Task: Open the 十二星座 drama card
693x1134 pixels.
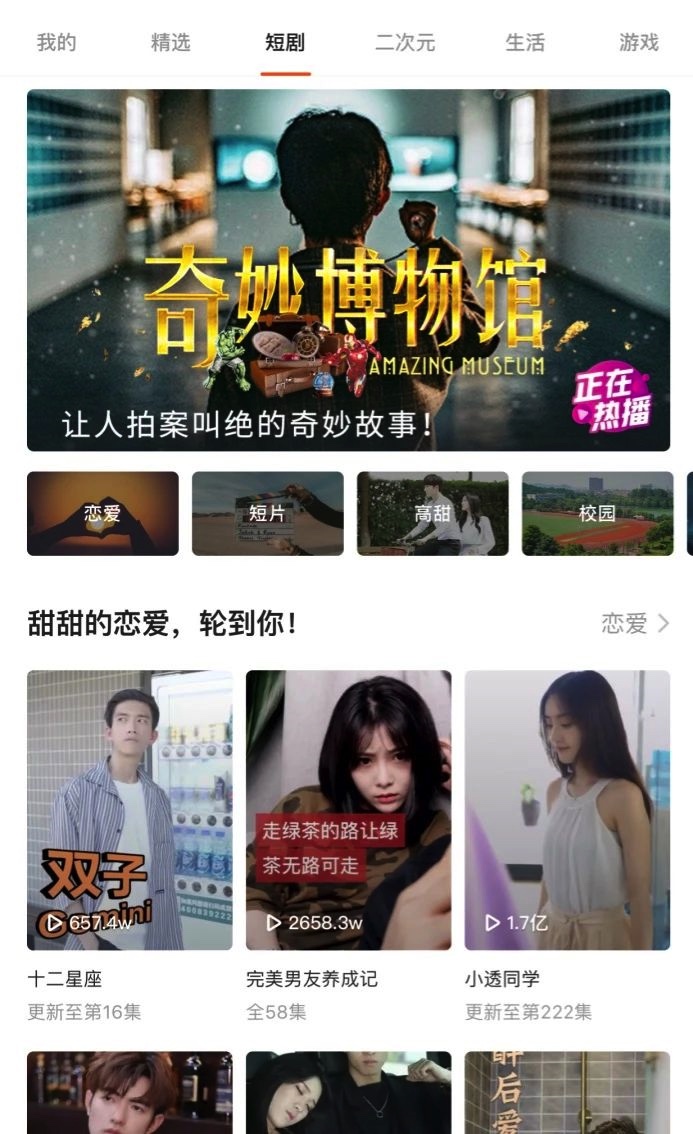Action: coord(130,810)
